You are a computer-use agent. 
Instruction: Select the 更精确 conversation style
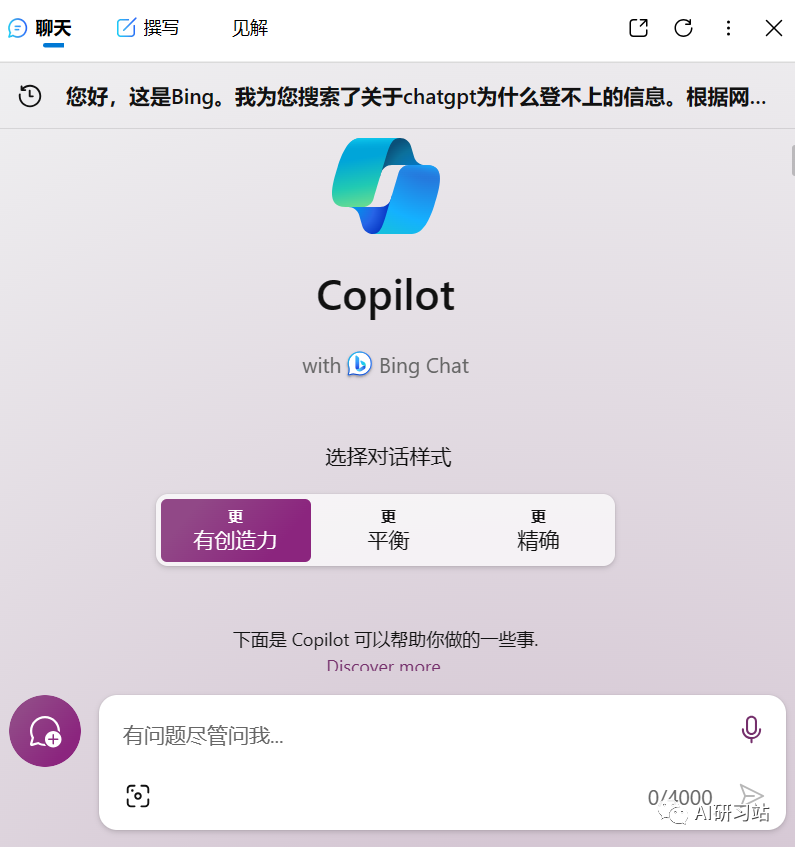click(538, 531)
